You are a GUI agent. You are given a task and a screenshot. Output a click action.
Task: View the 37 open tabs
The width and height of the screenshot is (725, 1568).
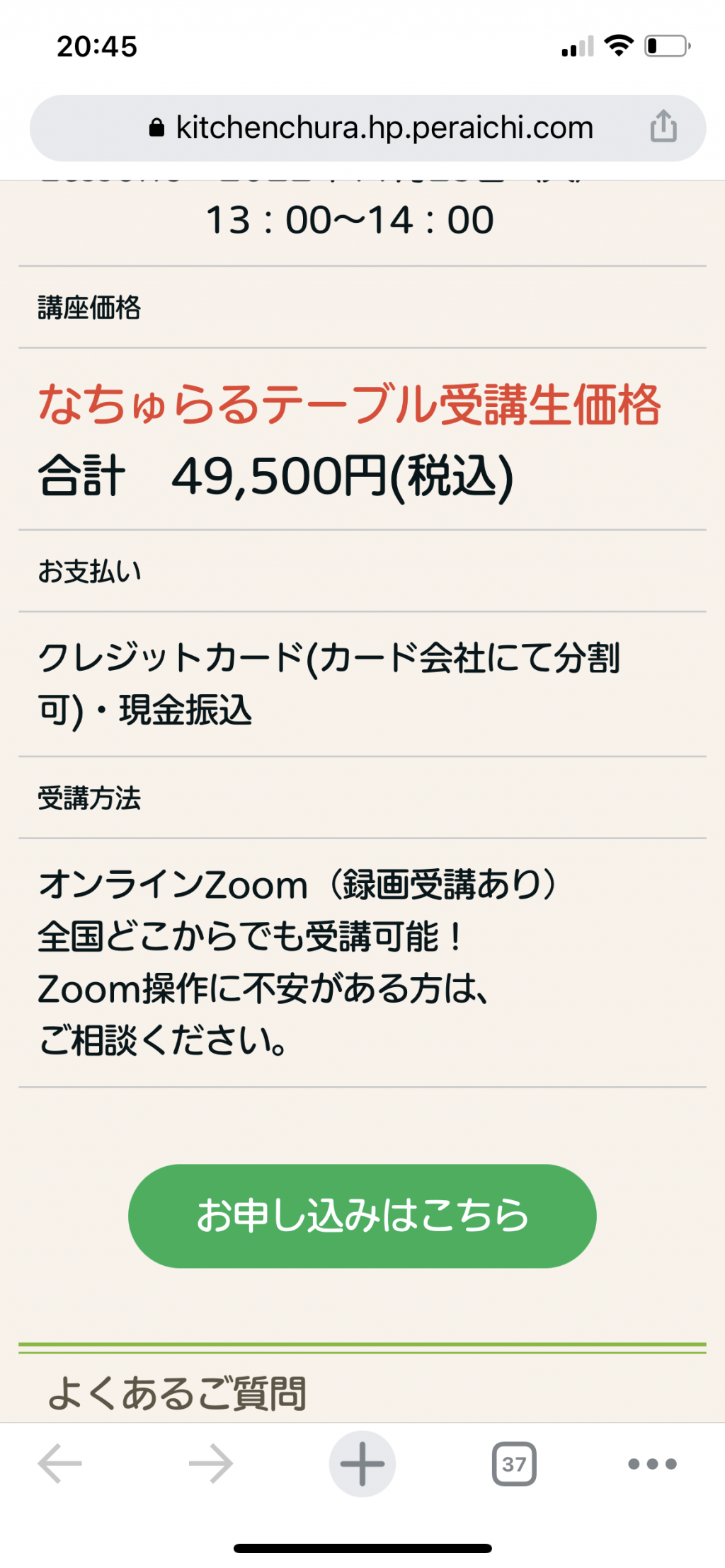(x=514, y=1463)
